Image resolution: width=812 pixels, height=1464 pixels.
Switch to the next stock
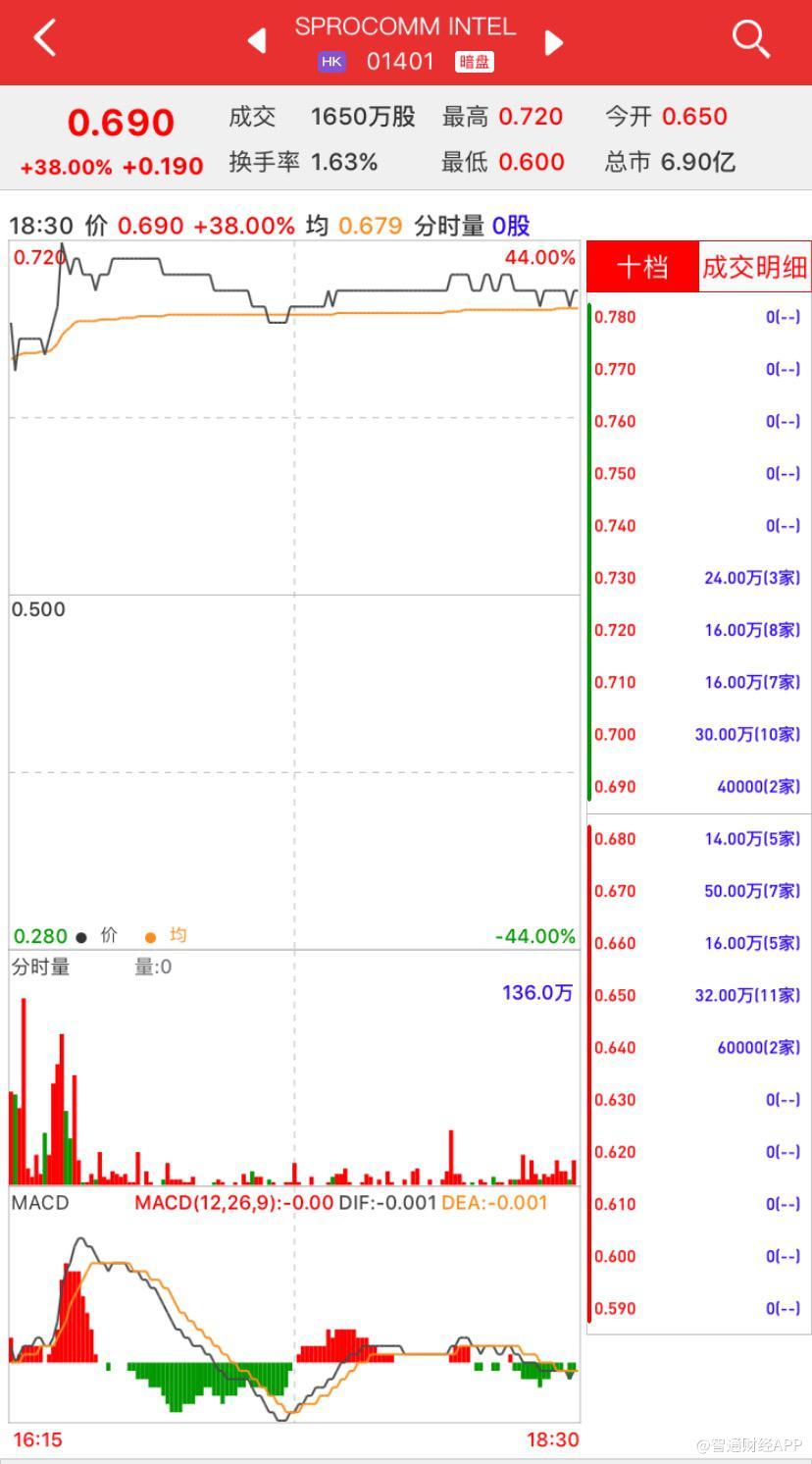coord(553,42)
